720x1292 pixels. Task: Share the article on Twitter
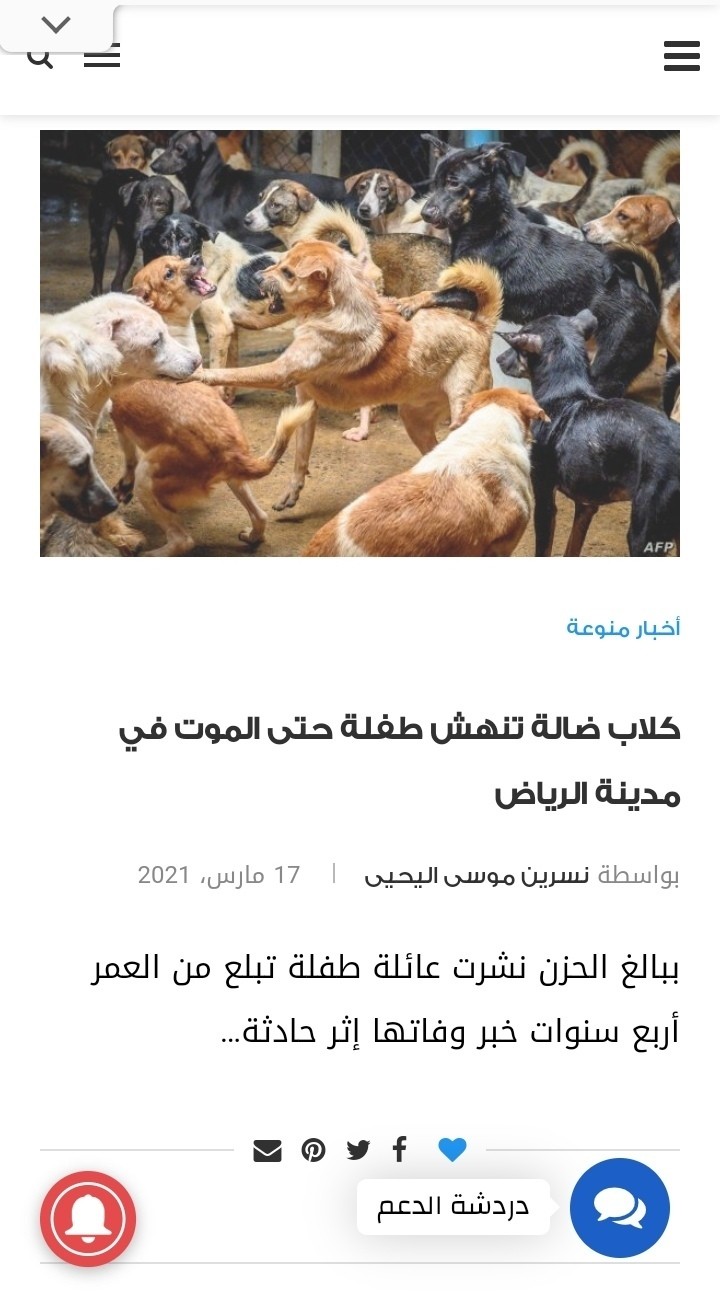pos(358,1150)
